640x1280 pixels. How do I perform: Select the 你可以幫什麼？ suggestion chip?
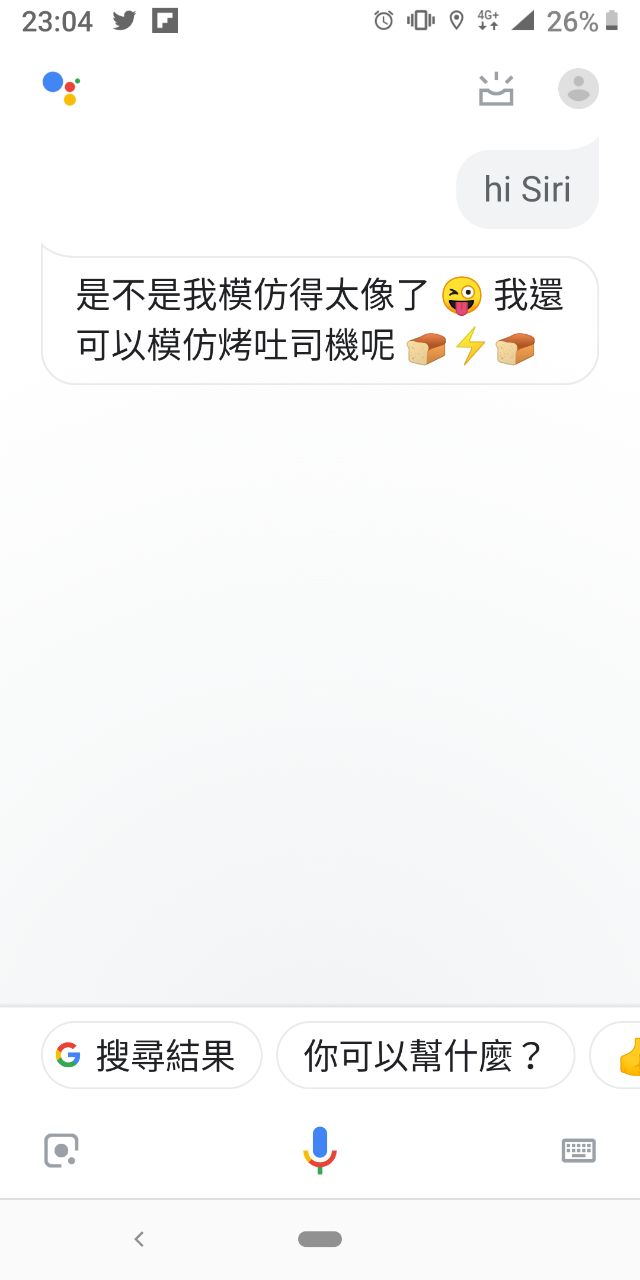425,1055
